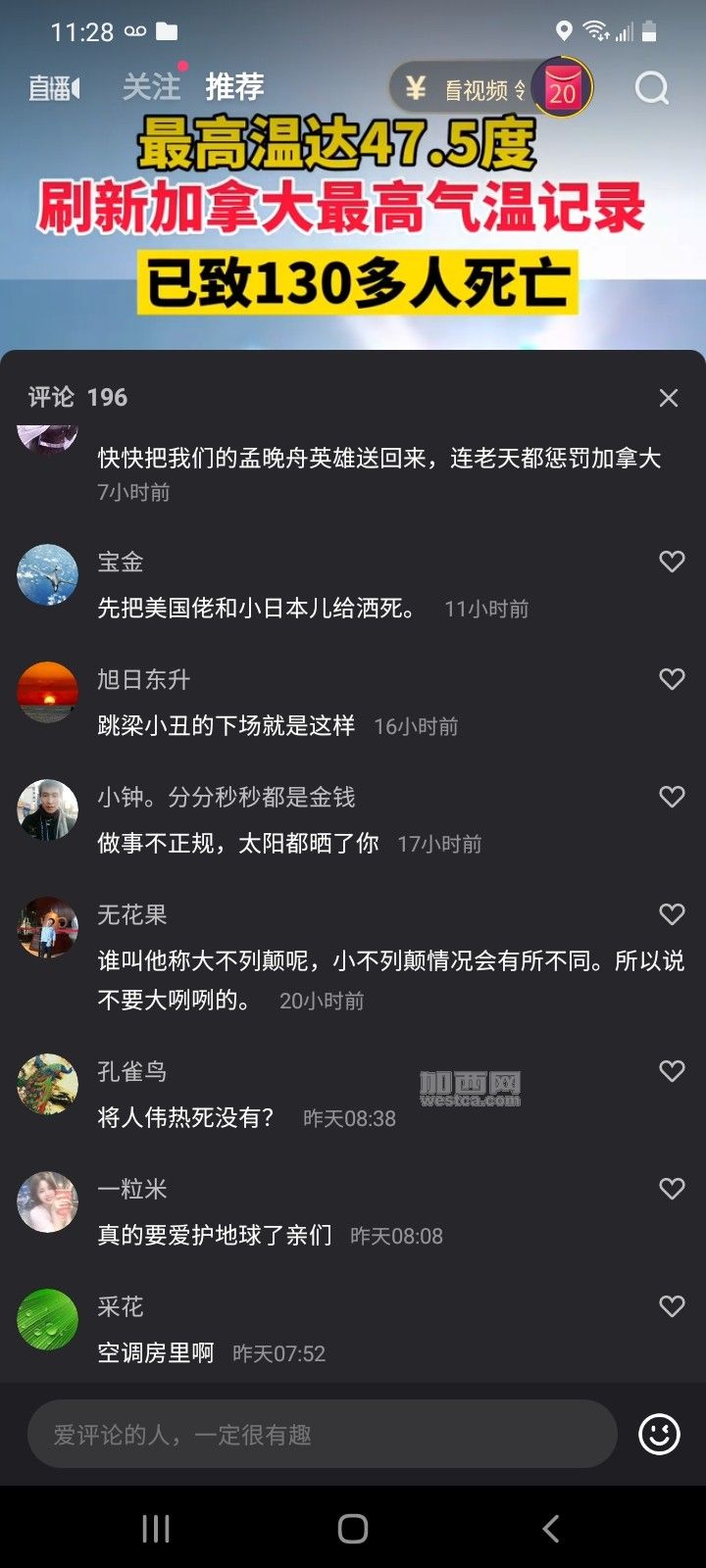Close the comments panel

pyautogui.click(x=669, y=398)
